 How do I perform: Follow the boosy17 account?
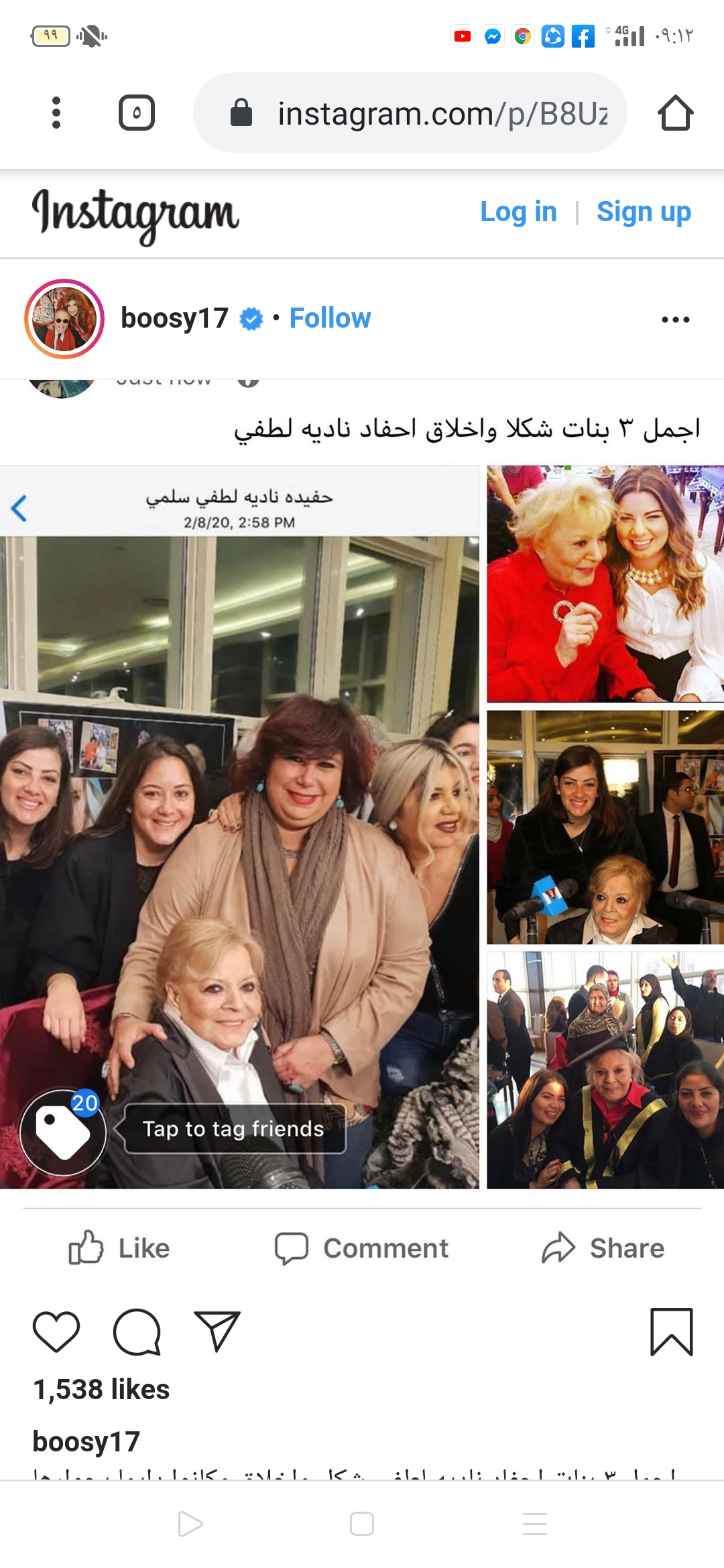pyautogui.click(x=330, y=318)
